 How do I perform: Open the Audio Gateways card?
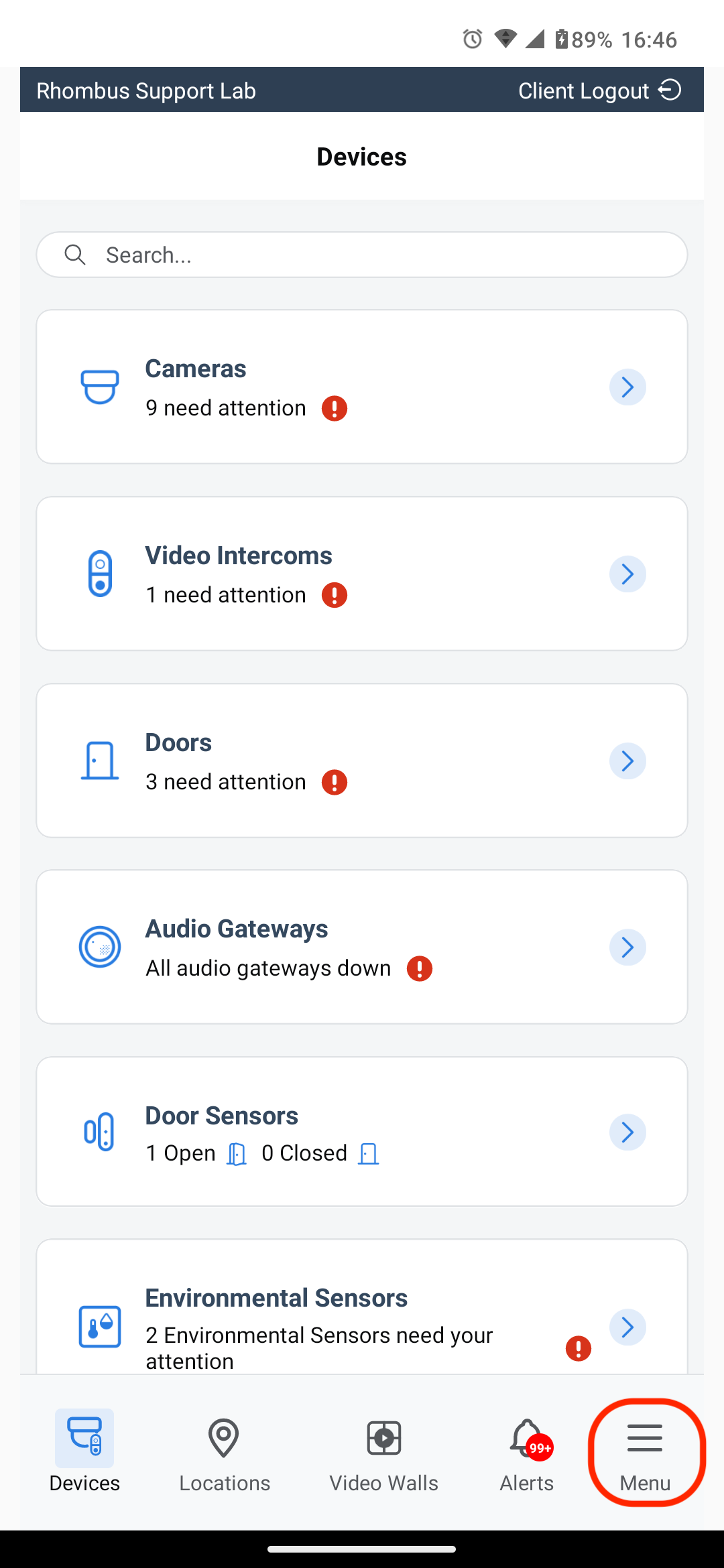[x=362, y=947]
